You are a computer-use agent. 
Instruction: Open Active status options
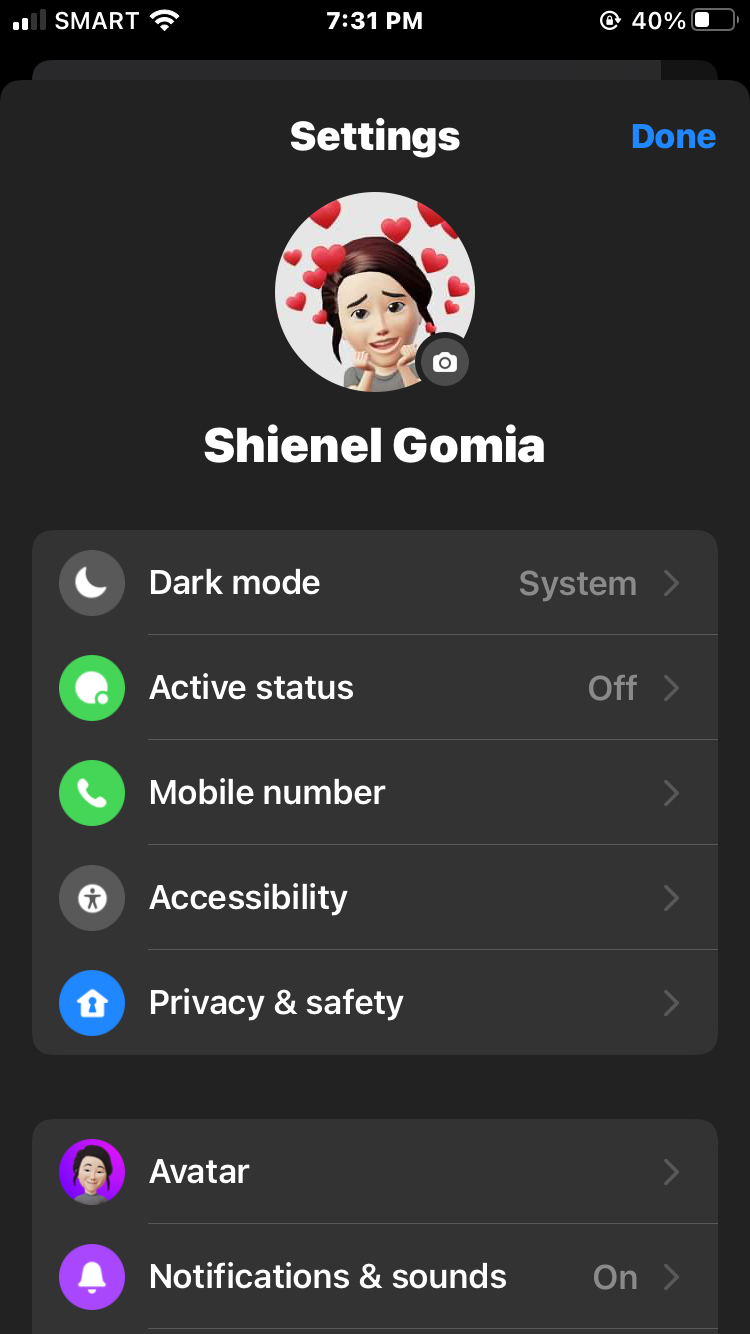(375, 687)
